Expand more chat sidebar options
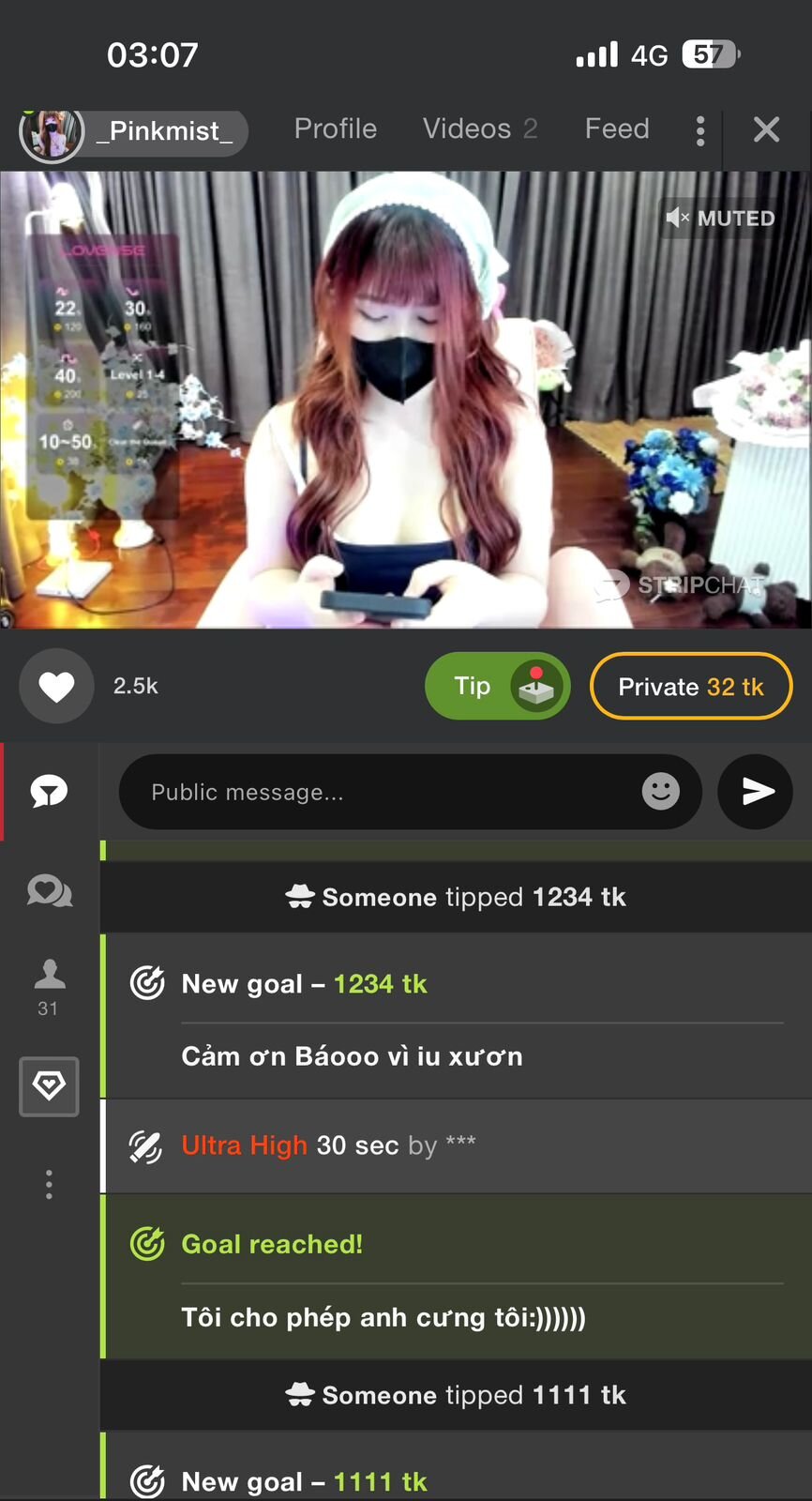The image size is (812, 1501). tap(49, 1185)
